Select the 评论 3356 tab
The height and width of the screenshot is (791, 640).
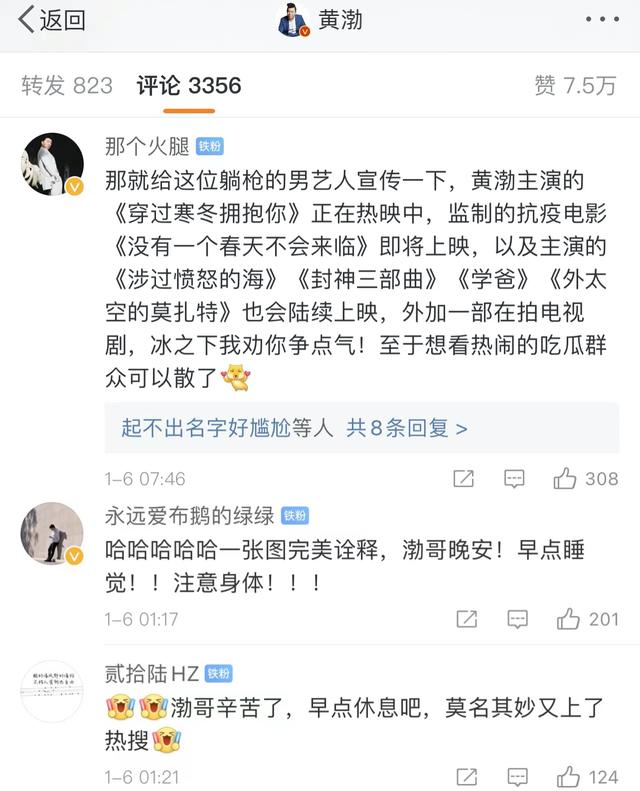(189, 86)
